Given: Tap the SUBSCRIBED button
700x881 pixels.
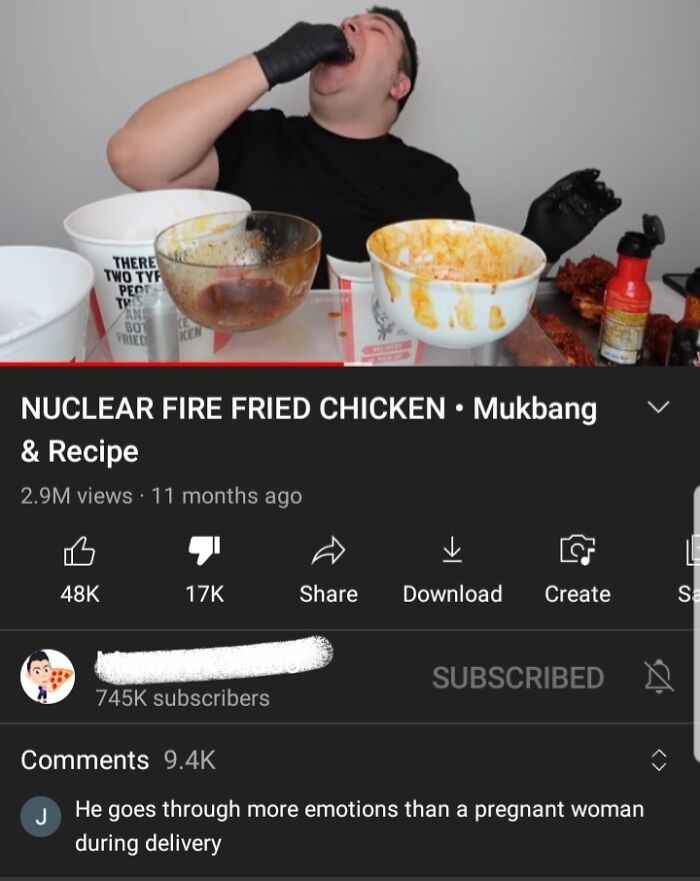Looking at the screenshot, I should (517, 678).
